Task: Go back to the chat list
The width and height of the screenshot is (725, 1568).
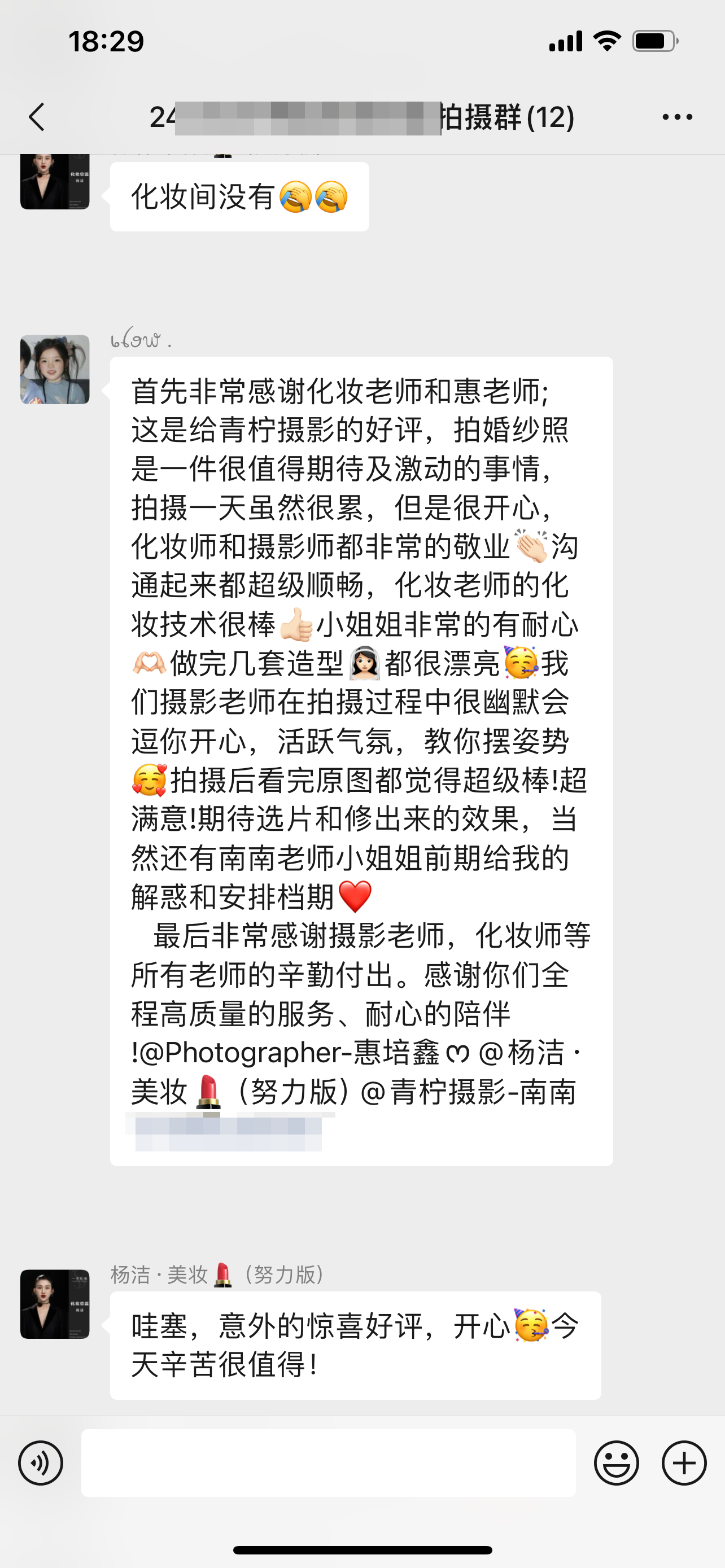Action: click(x=37, y=117)
